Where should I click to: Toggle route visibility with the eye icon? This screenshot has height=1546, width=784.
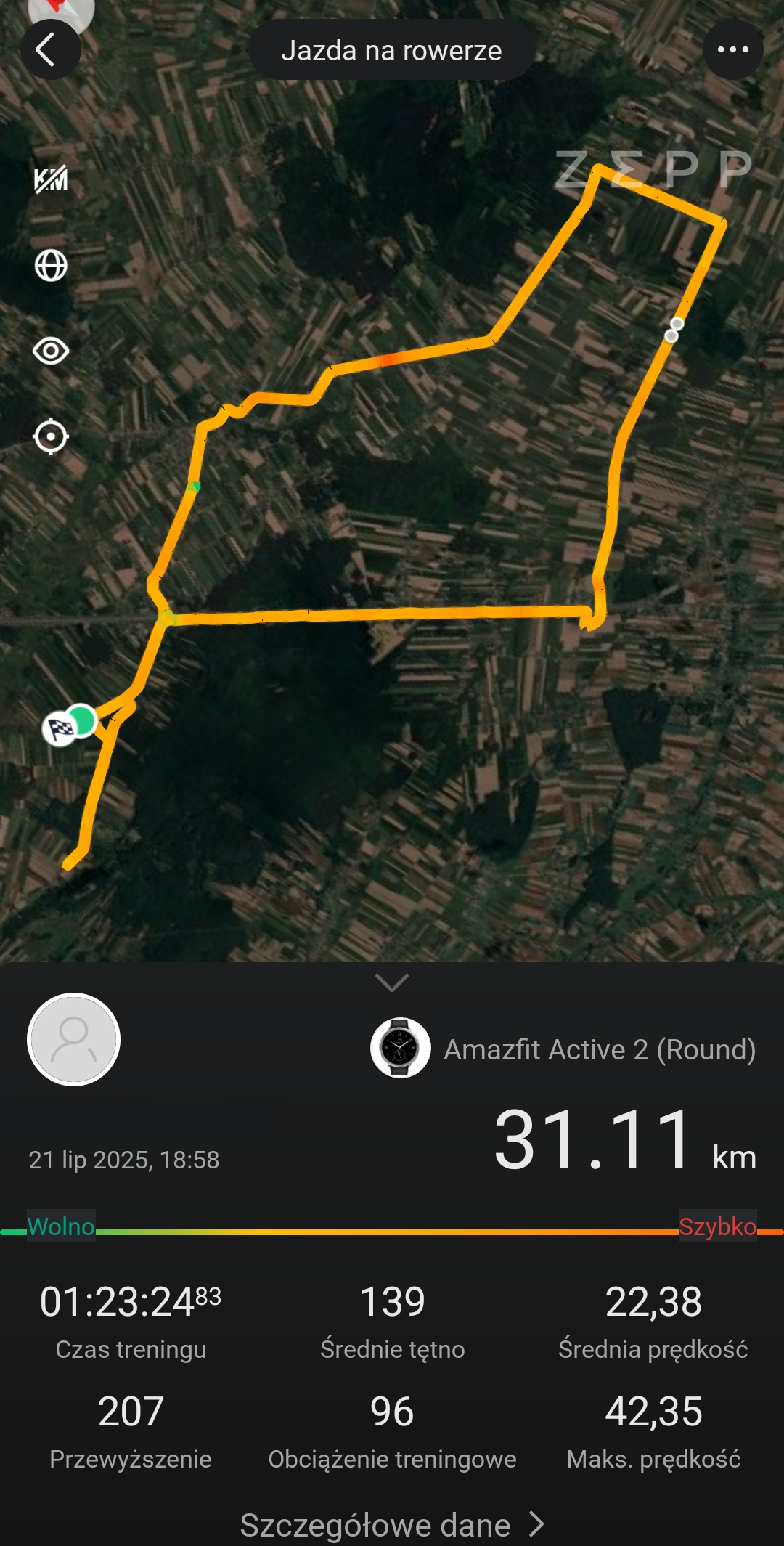51,351
